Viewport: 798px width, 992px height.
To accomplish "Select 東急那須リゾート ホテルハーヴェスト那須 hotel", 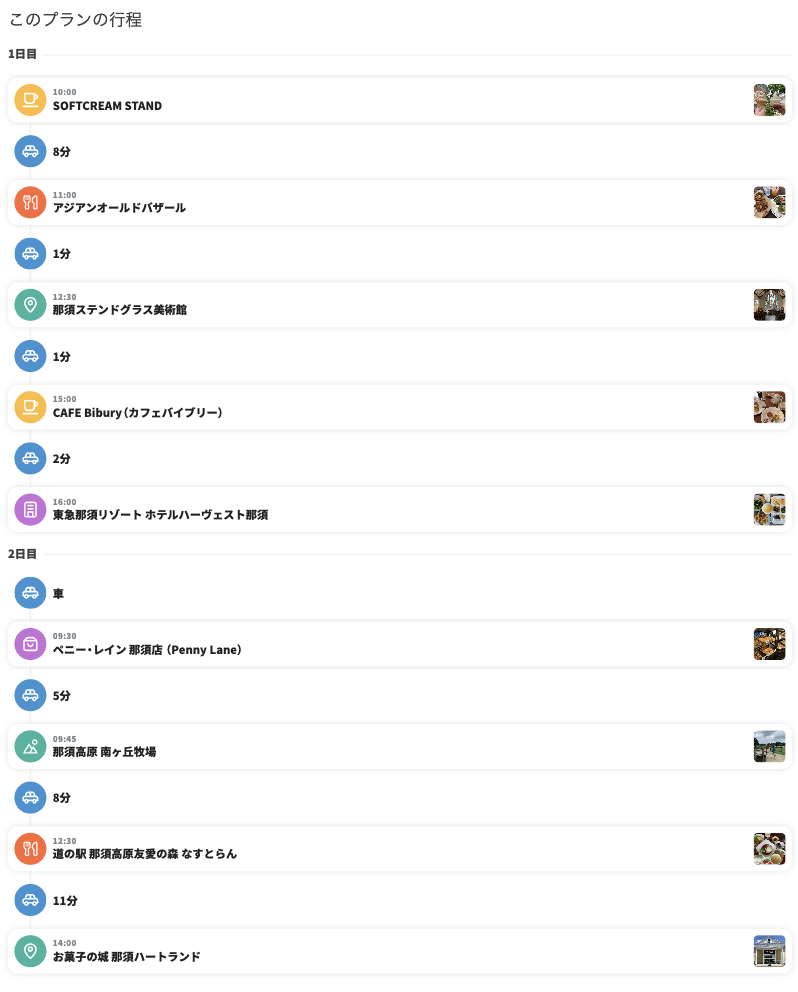I will tap(160, 514).
